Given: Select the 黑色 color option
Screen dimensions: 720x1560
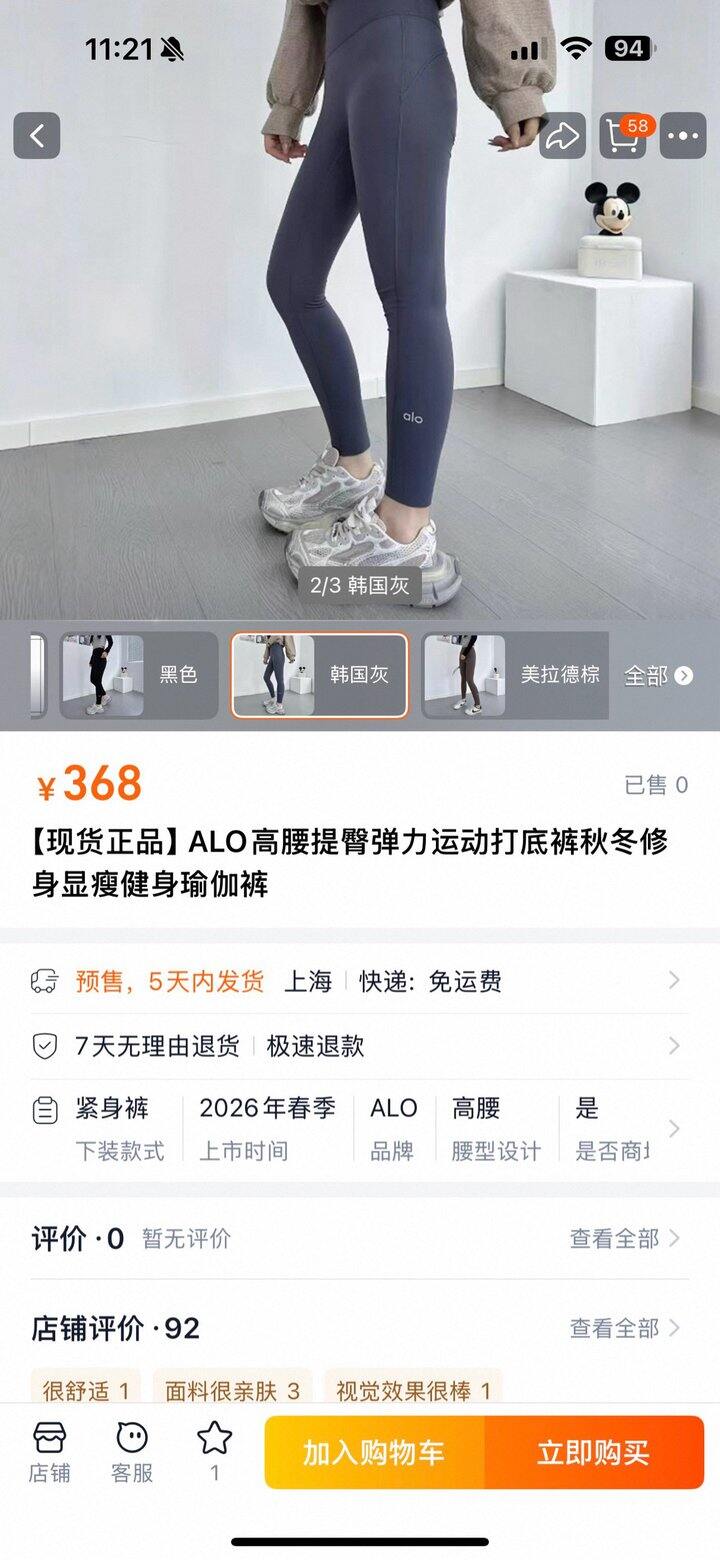Looking at the screenshot, I should [x=139, y=675].
